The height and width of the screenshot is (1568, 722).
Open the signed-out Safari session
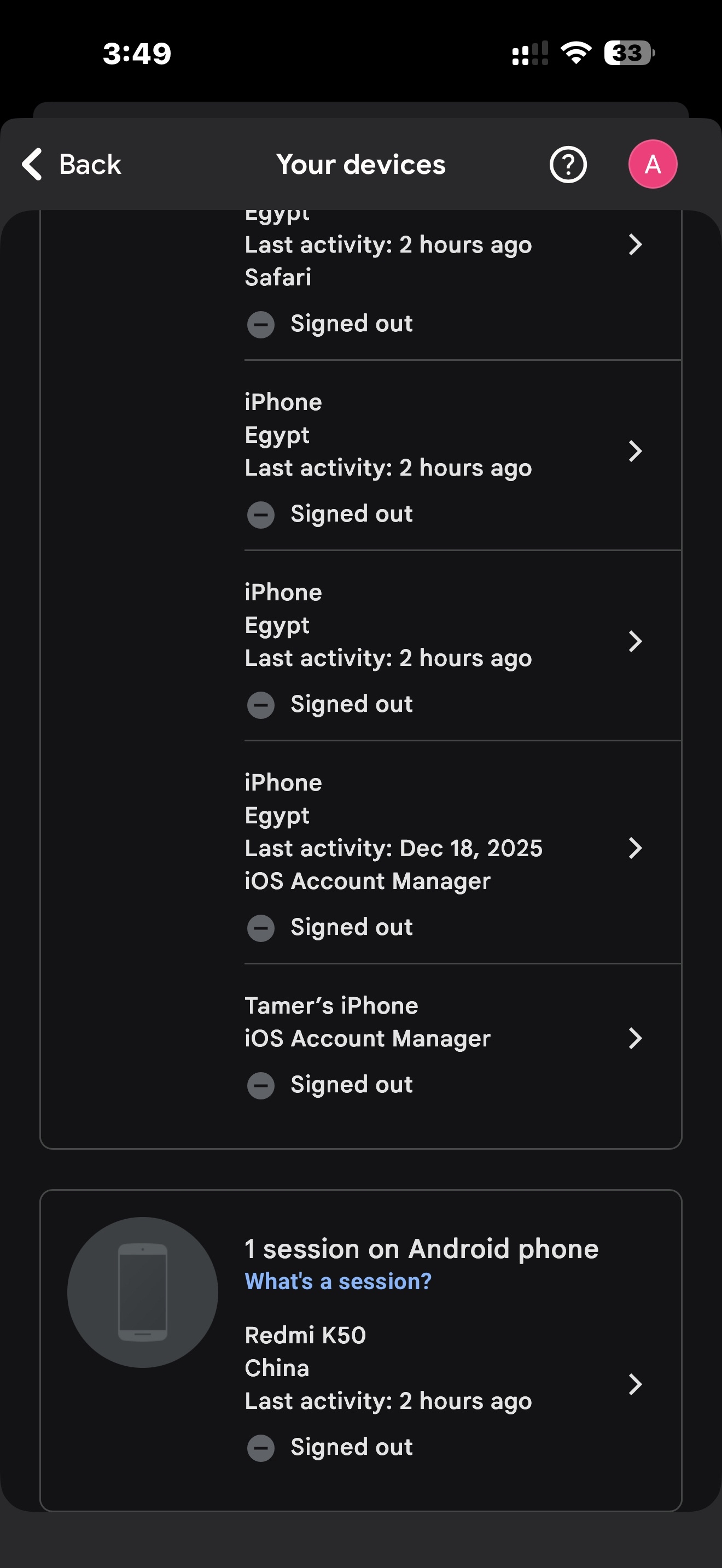coord(444,262)
